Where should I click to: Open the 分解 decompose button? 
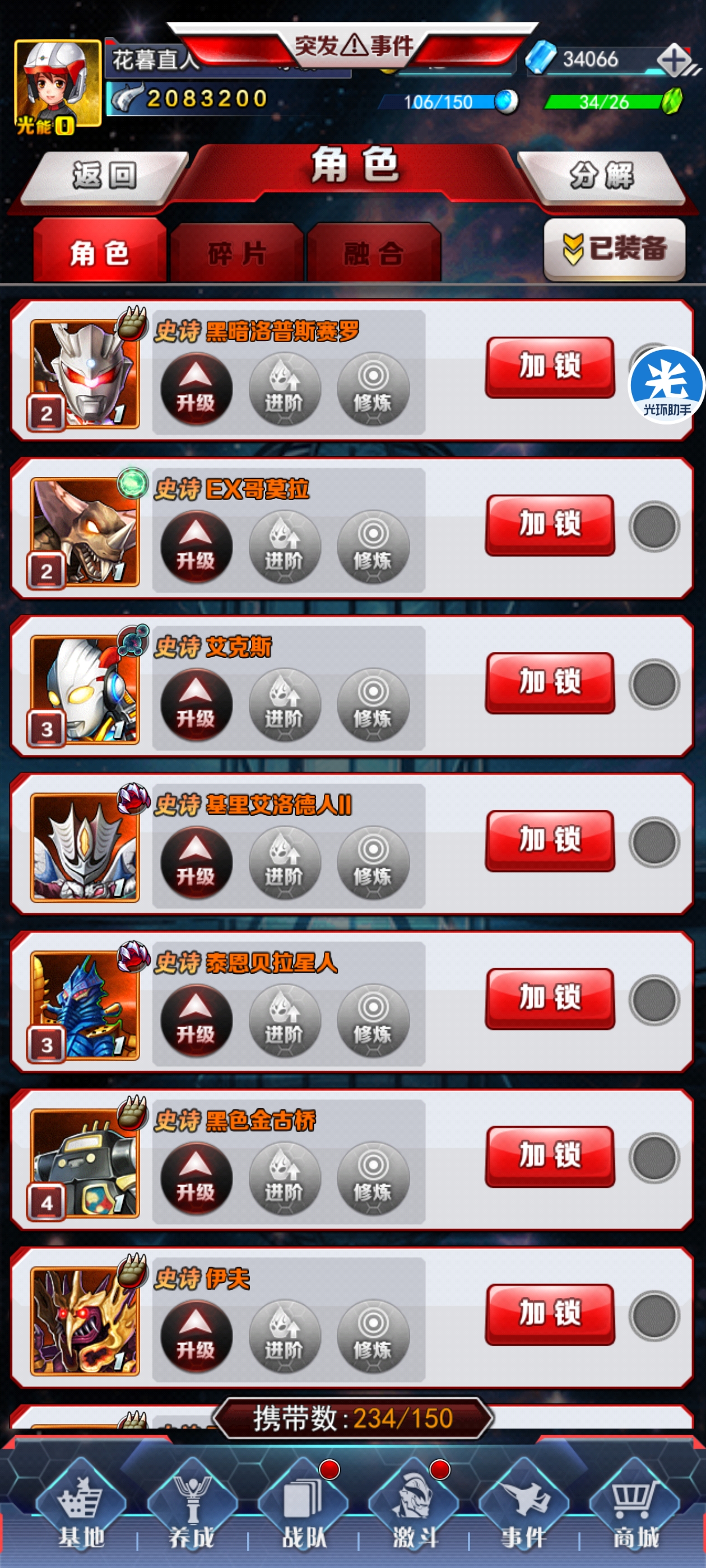pos(601,176)
